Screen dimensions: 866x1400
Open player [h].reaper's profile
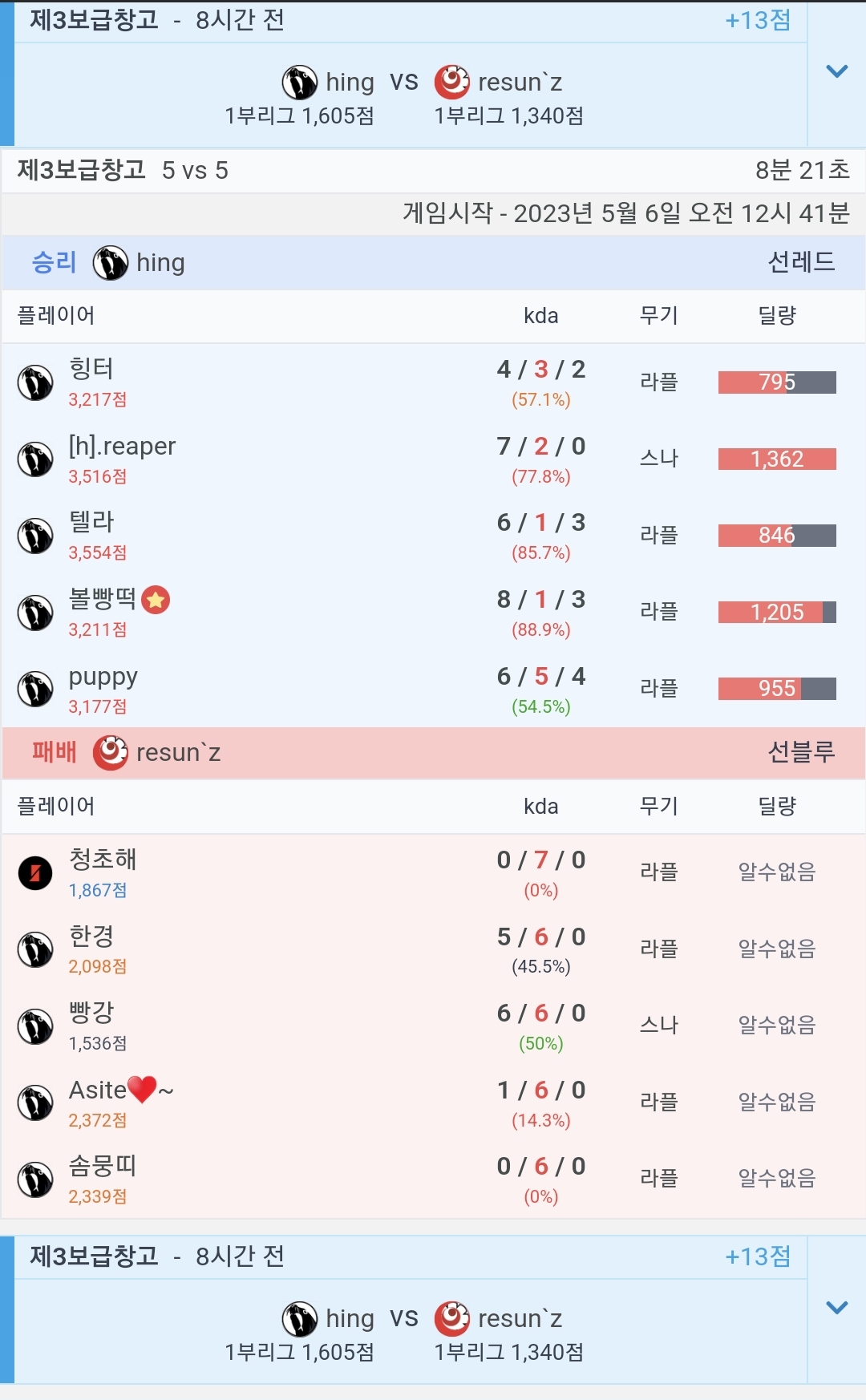(122, 446)
